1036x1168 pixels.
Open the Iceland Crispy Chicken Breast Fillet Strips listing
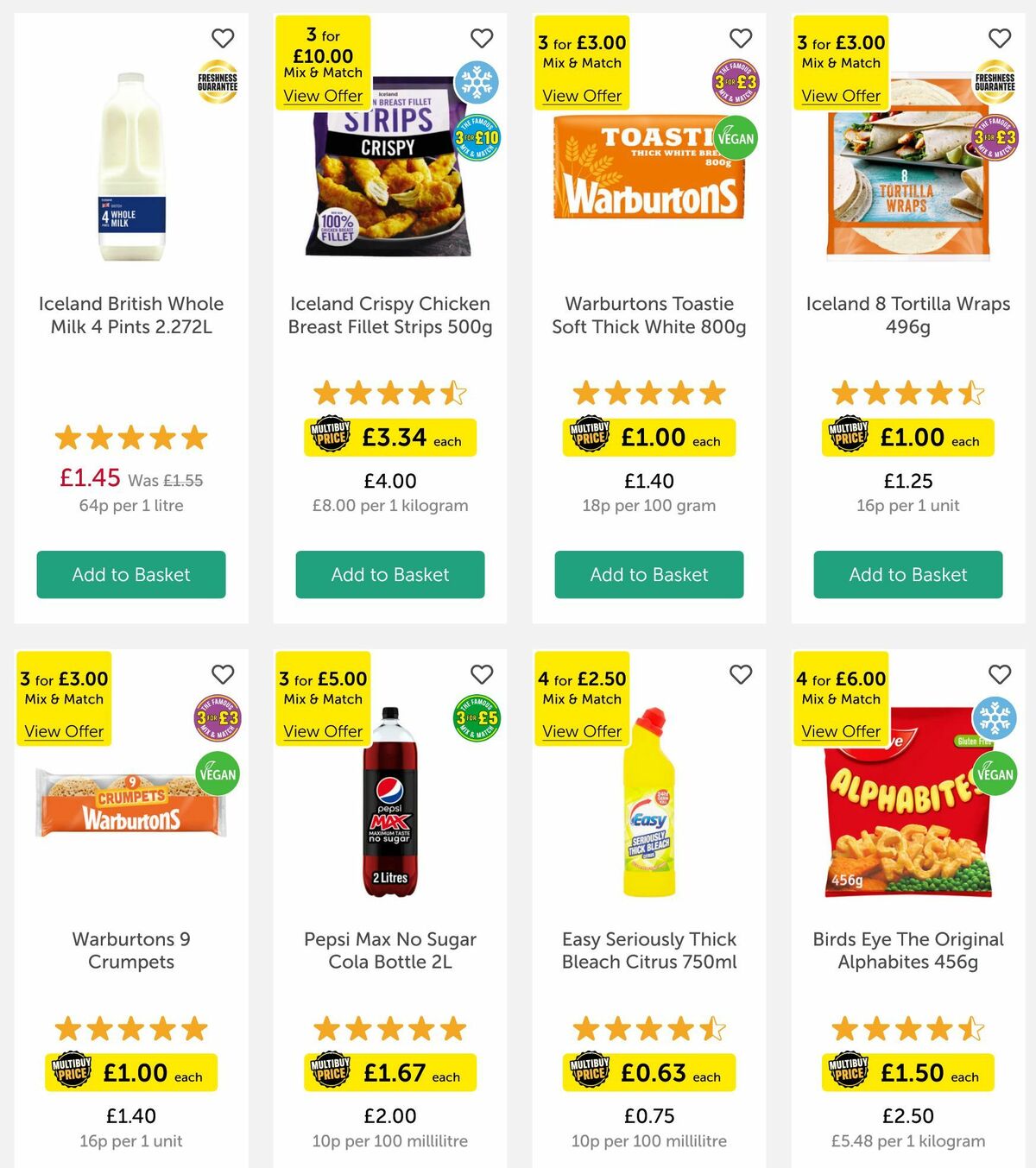(x=388, y=315)
